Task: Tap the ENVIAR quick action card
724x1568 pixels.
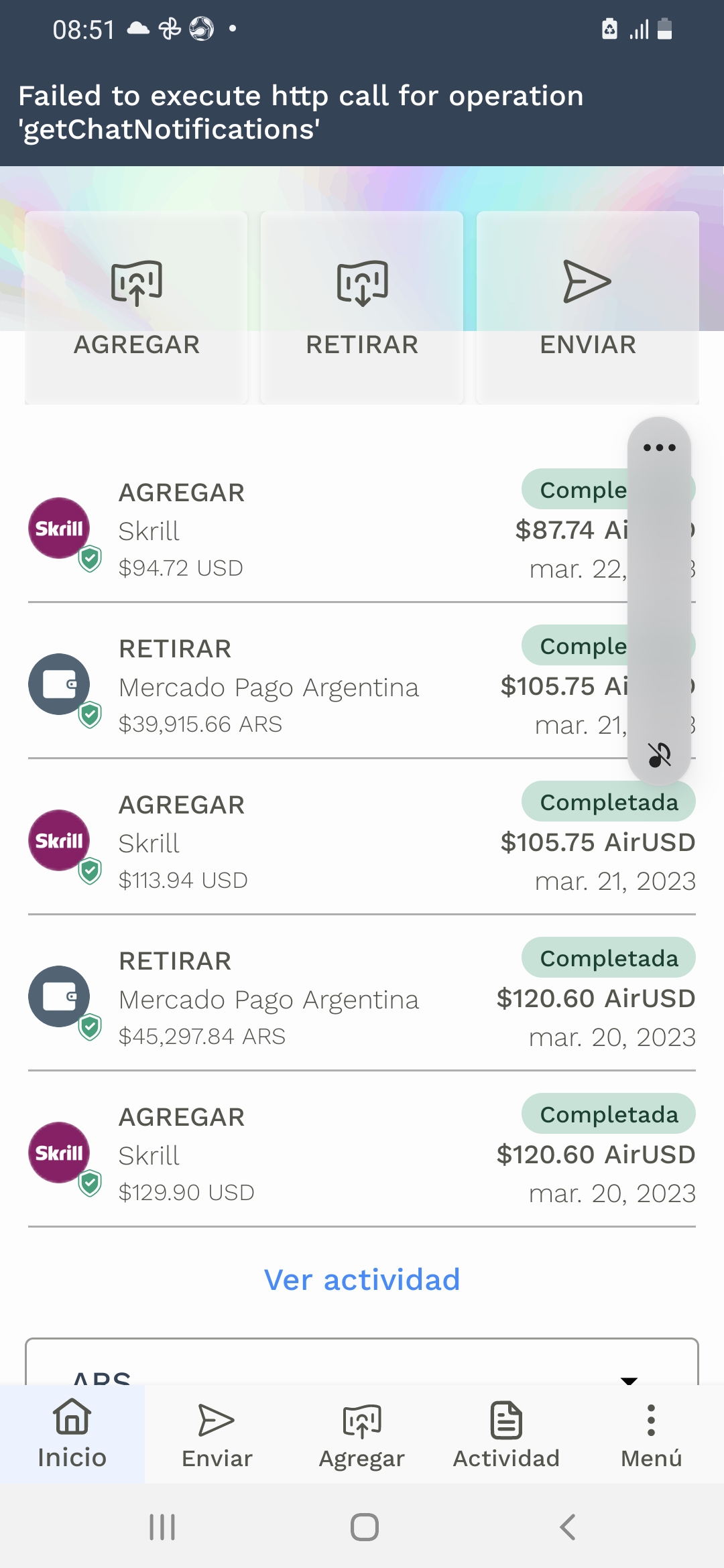Action: point(587,308)
